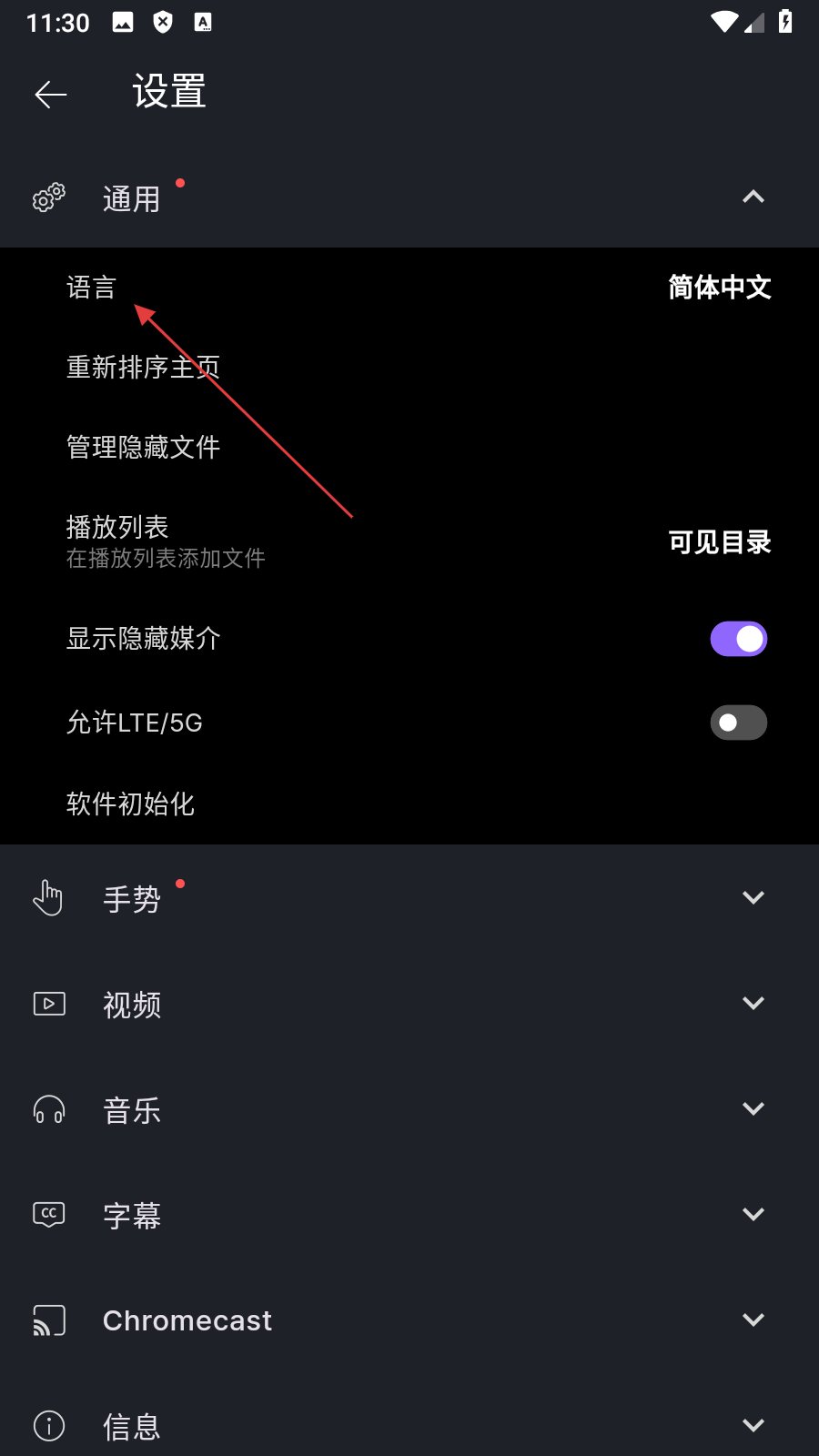Expand the Chromecast section
The height and width of the screenshot is (1456, 819).
click(x=753, y=1320)
